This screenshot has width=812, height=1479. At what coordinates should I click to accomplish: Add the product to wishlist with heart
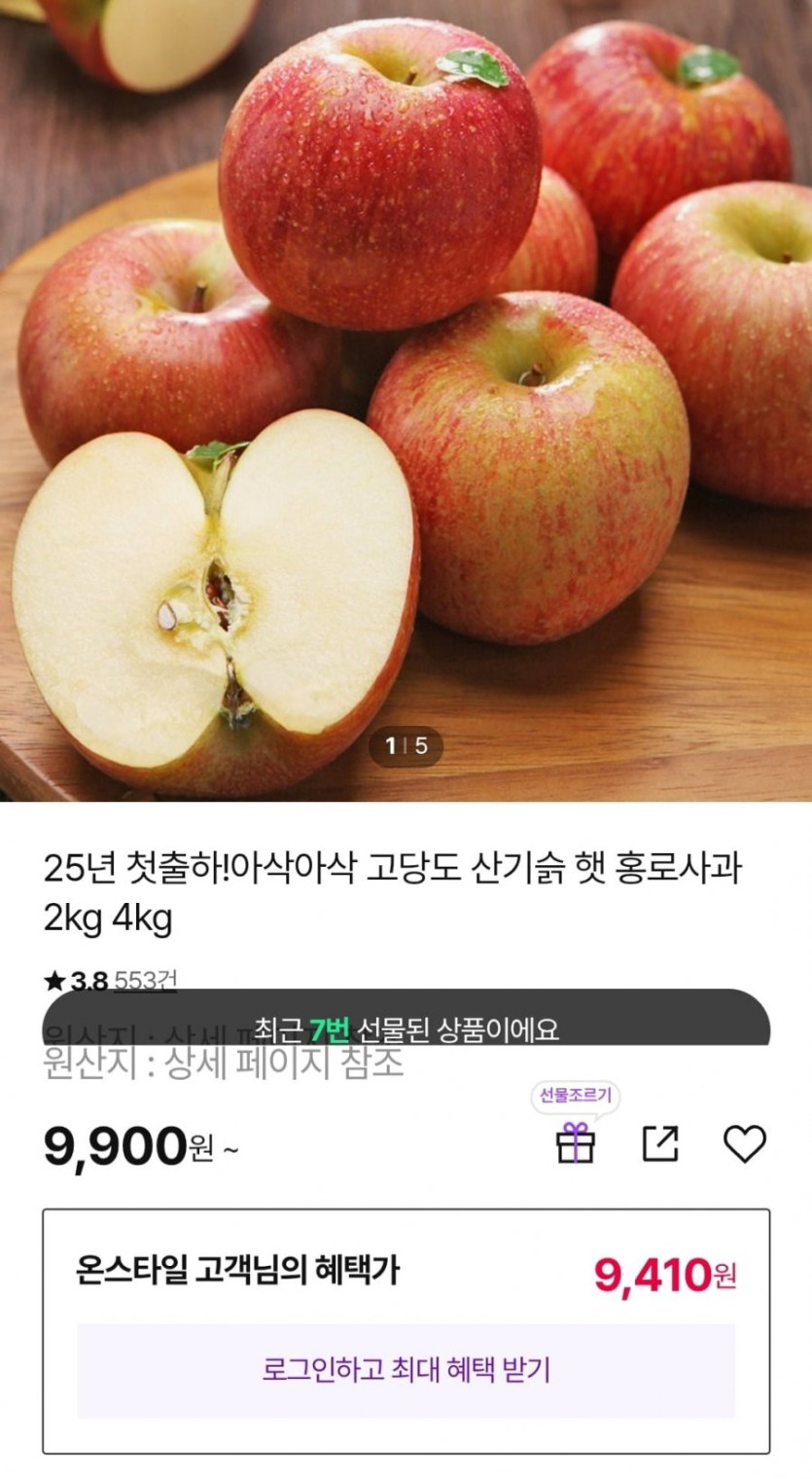click(x=745, y=1143)
